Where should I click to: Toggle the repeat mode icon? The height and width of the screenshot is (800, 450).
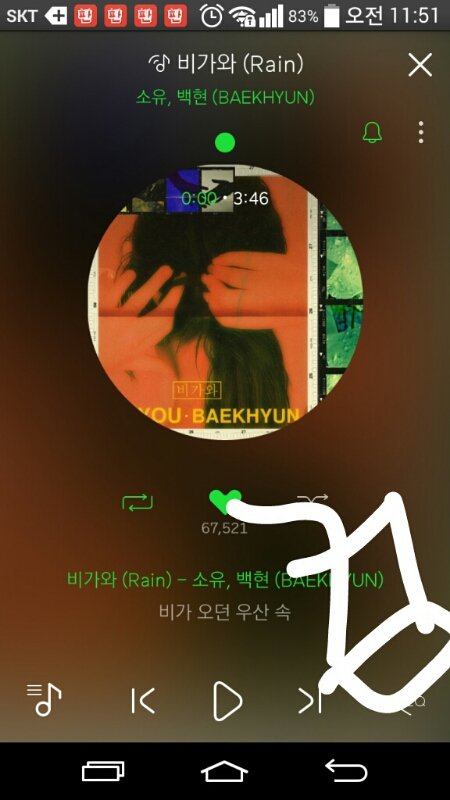137,503
